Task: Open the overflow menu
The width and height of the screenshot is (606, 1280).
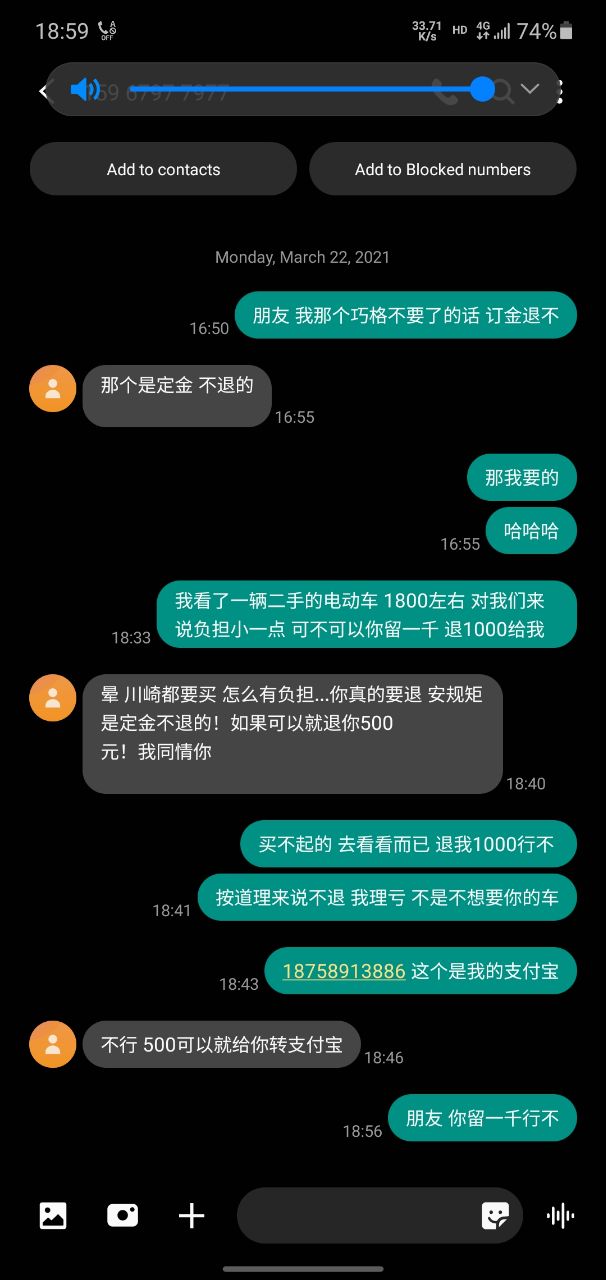Action: [561, 91]
